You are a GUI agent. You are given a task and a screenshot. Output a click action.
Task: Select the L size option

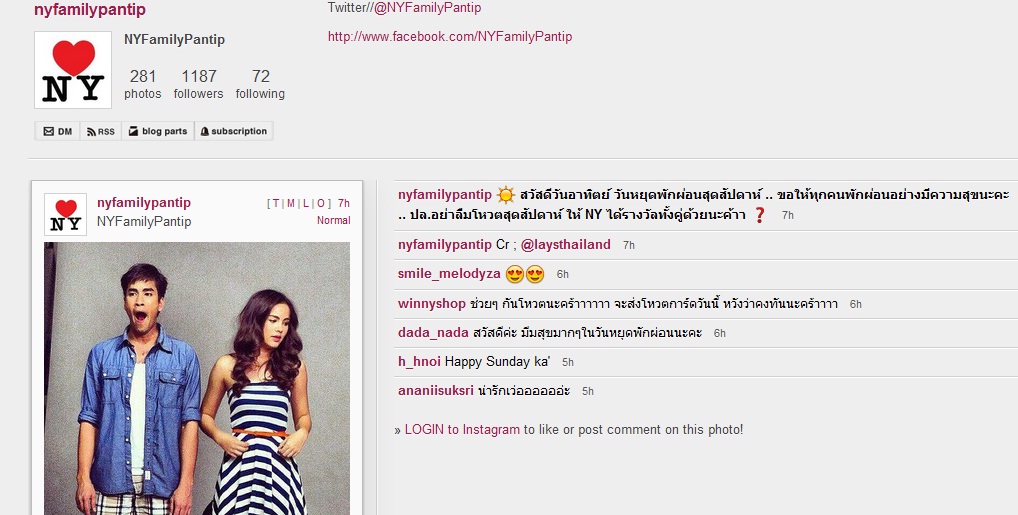tap(306, 204)
